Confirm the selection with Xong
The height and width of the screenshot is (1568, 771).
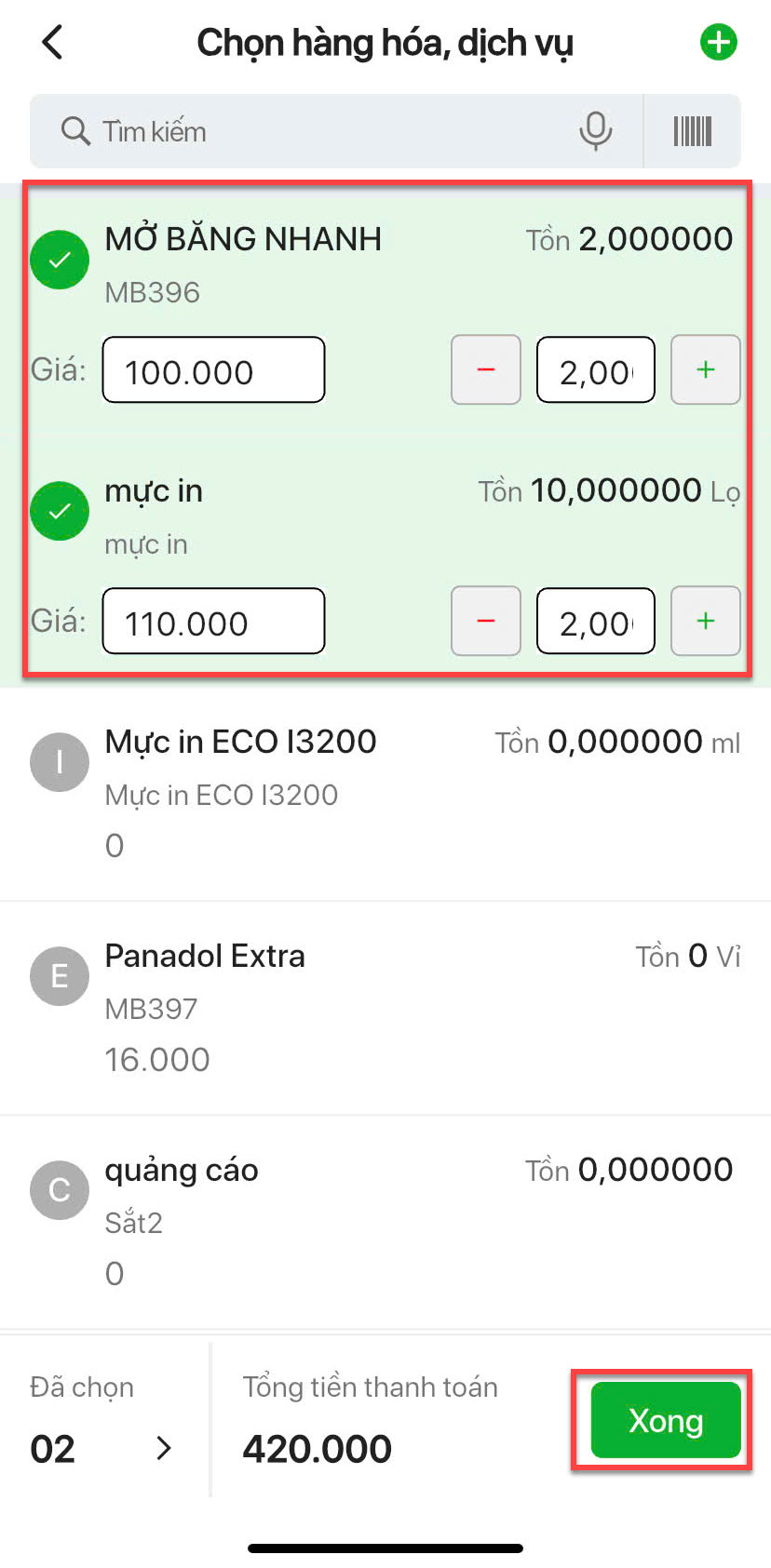point(665,1420)
